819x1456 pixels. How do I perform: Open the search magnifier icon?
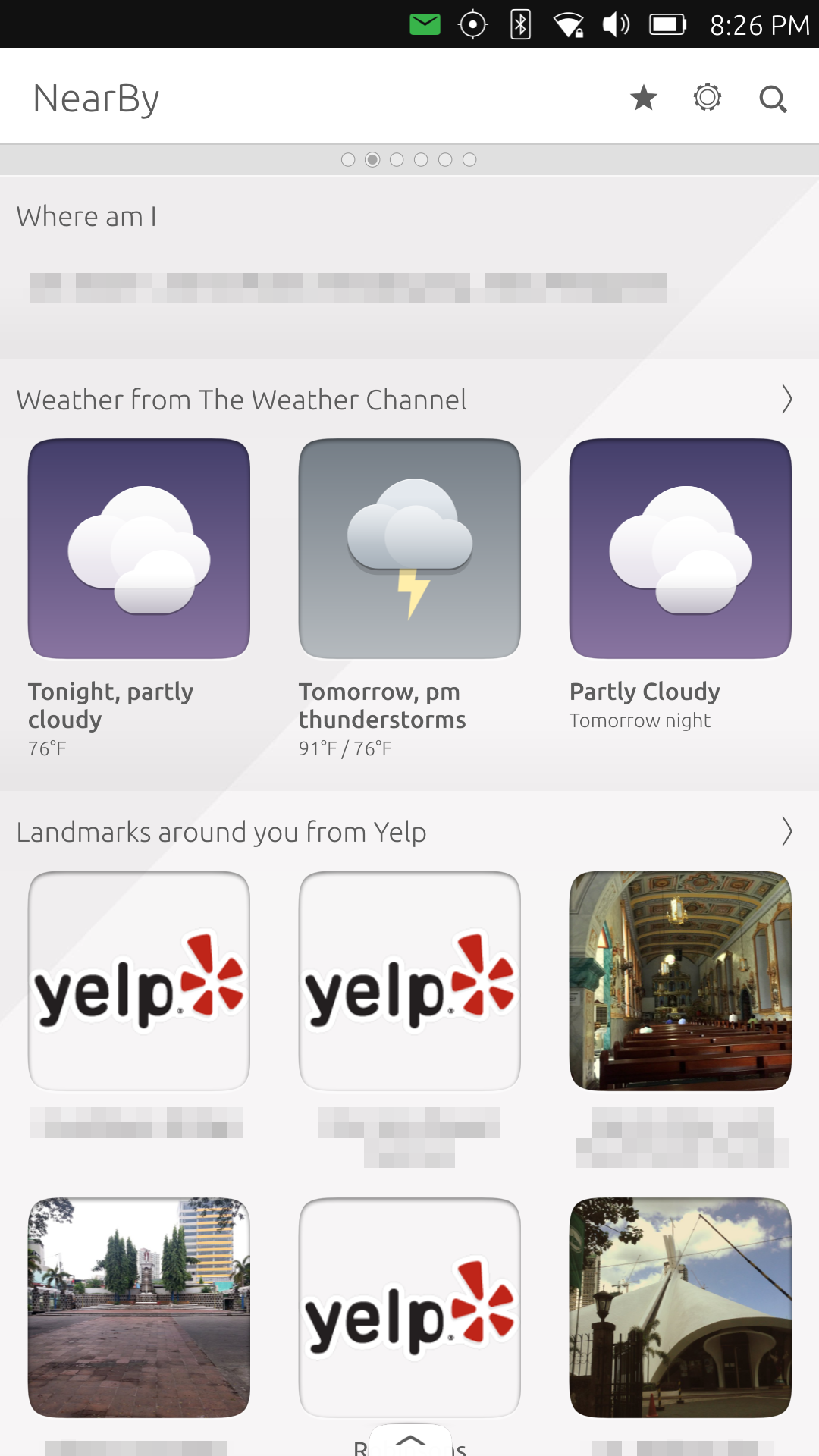(x=773, y=99)
